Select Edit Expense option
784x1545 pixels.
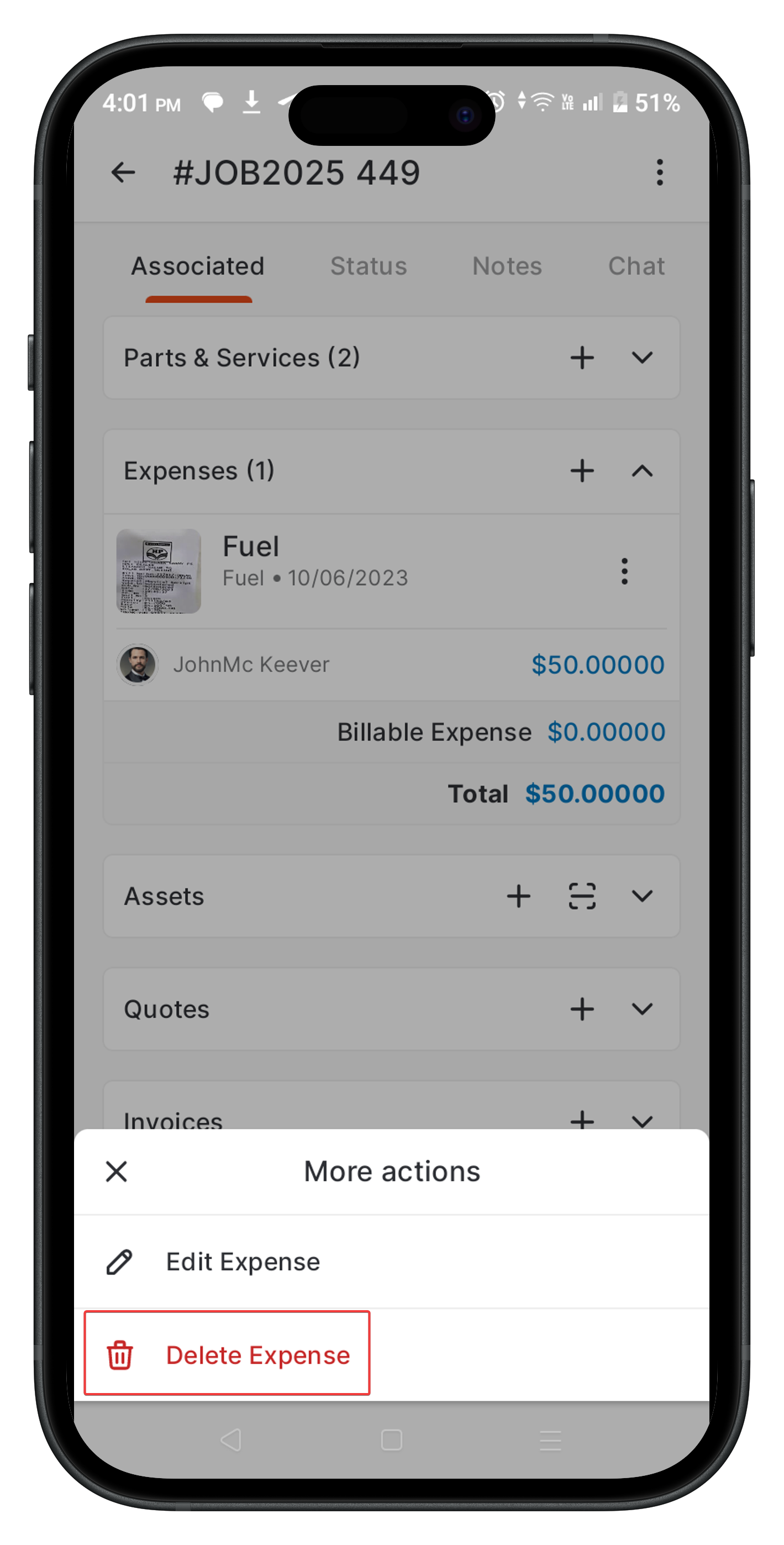(x=243, y=1262)
